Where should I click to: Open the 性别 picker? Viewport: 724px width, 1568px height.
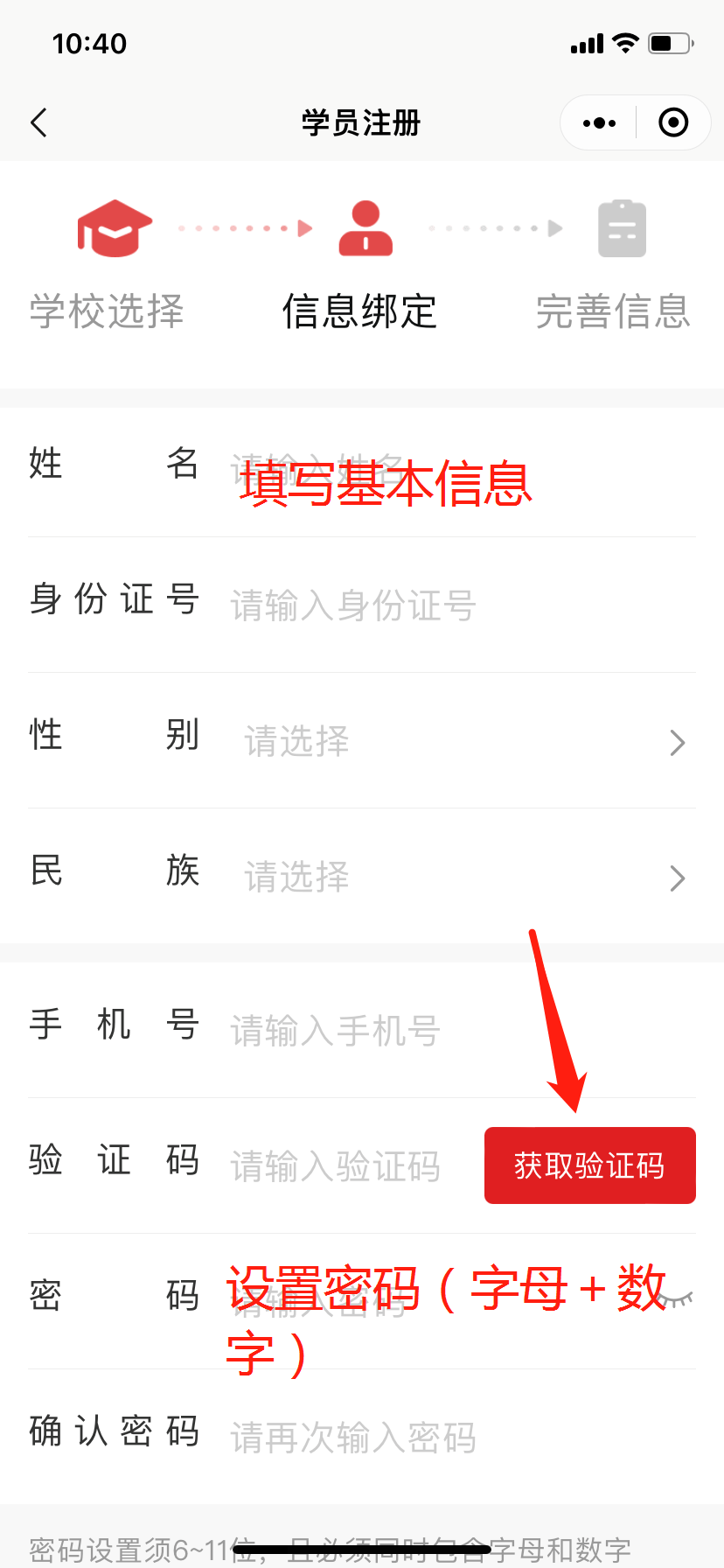tap(463, 741)
